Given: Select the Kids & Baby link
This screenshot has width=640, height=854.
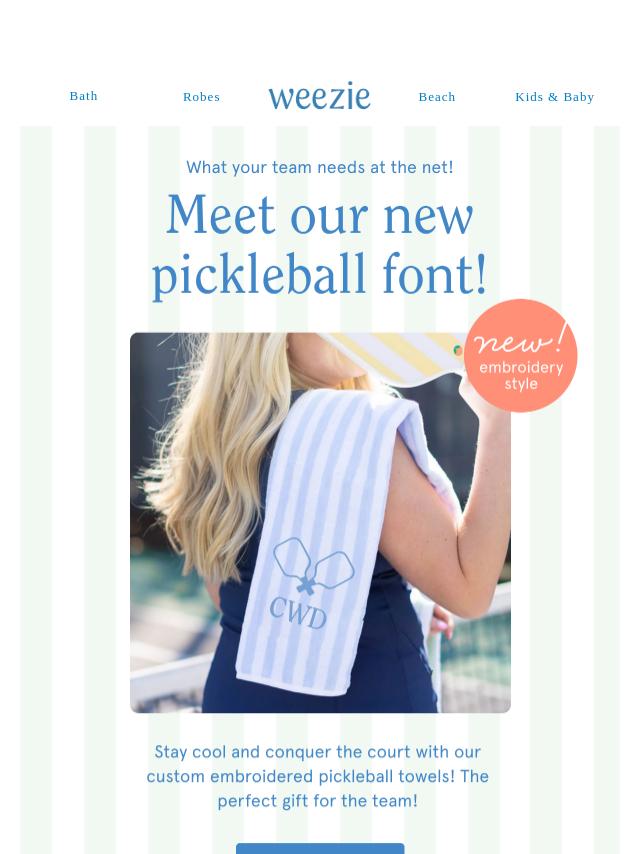Looking at the screenshot, I should coord(554,97).
